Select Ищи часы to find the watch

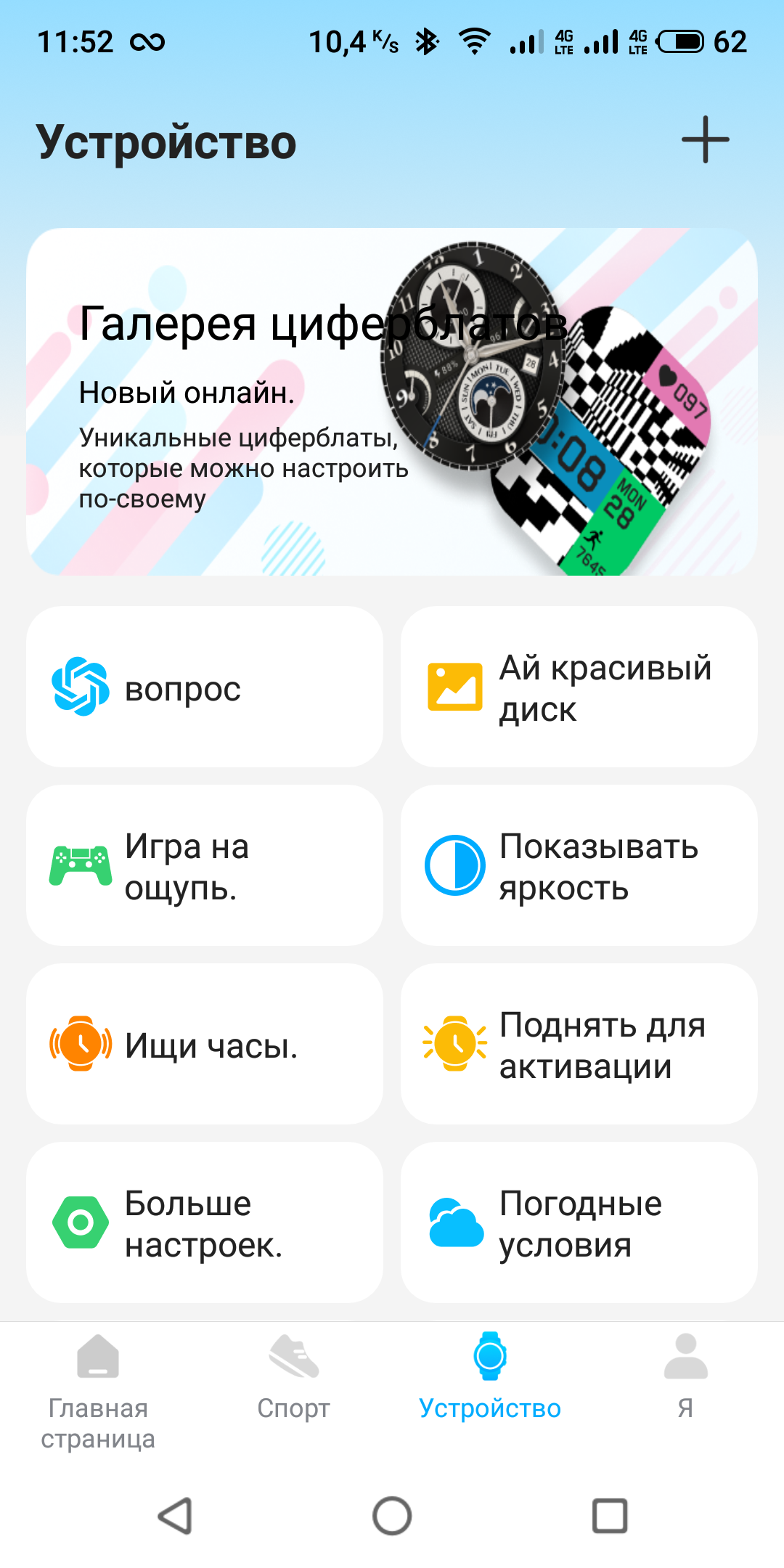click(x=205, y=1044)
